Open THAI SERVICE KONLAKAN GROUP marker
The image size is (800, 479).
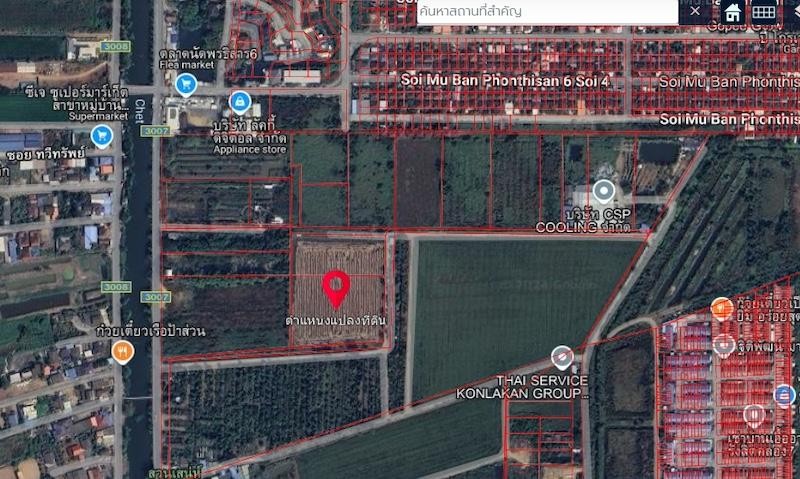pos(563,357)
